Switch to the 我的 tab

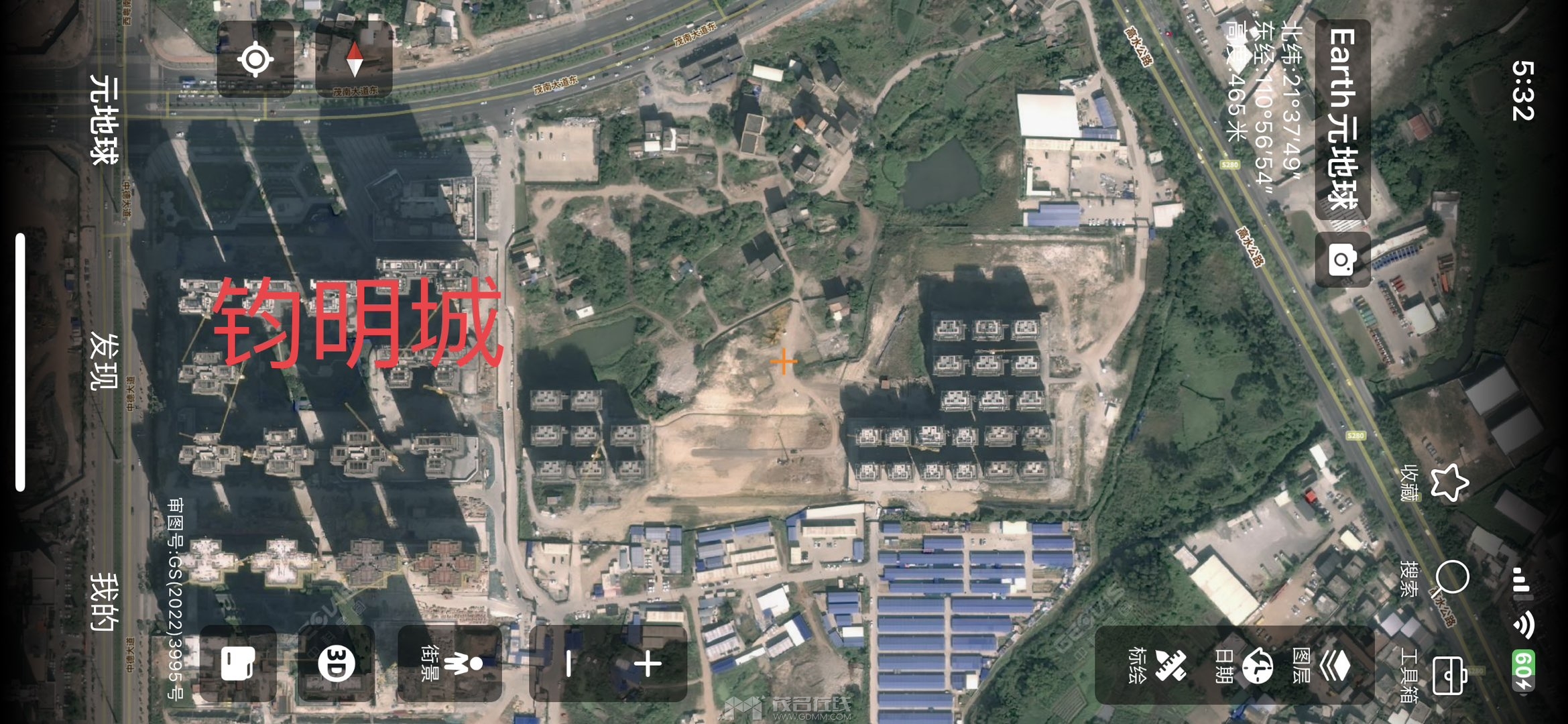(105, 601)
